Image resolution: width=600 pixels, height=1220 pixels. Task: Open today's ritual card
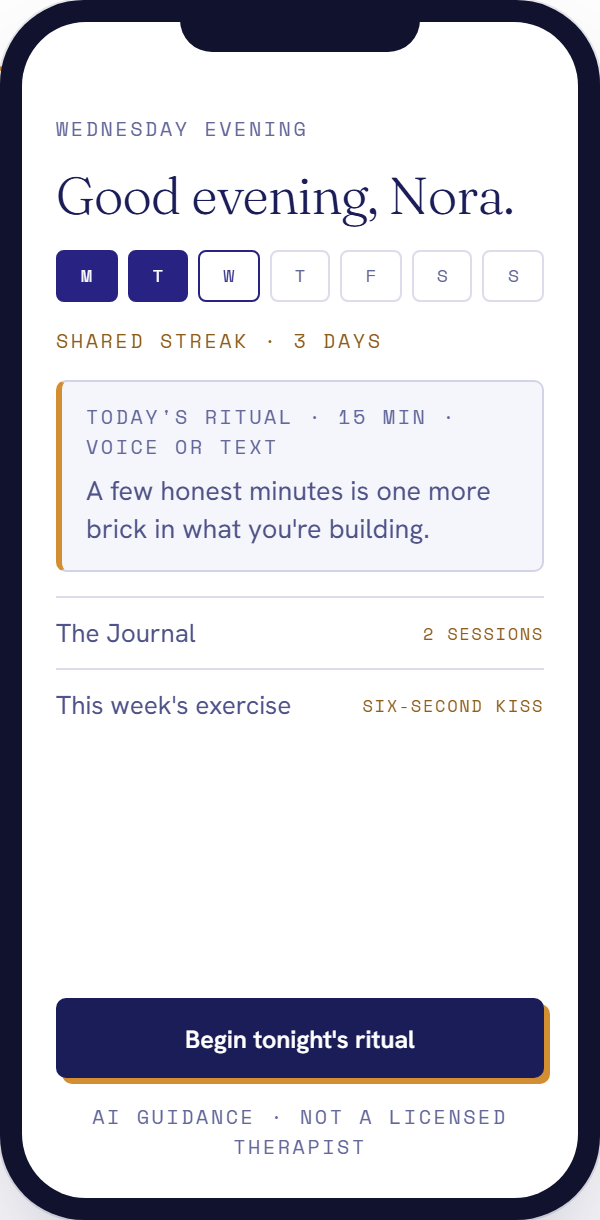300,476
